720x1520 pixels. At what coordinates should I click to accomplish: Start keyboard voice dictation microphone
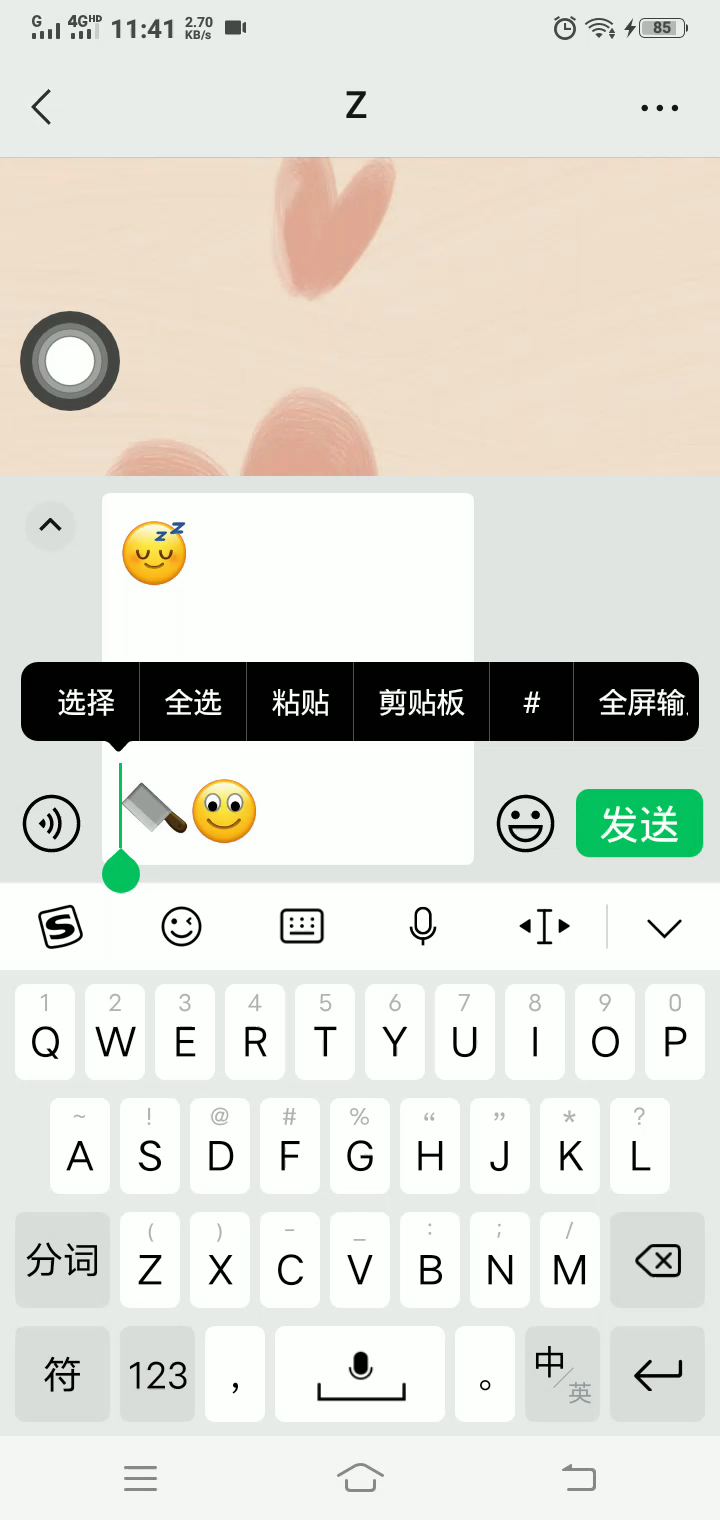423,927
